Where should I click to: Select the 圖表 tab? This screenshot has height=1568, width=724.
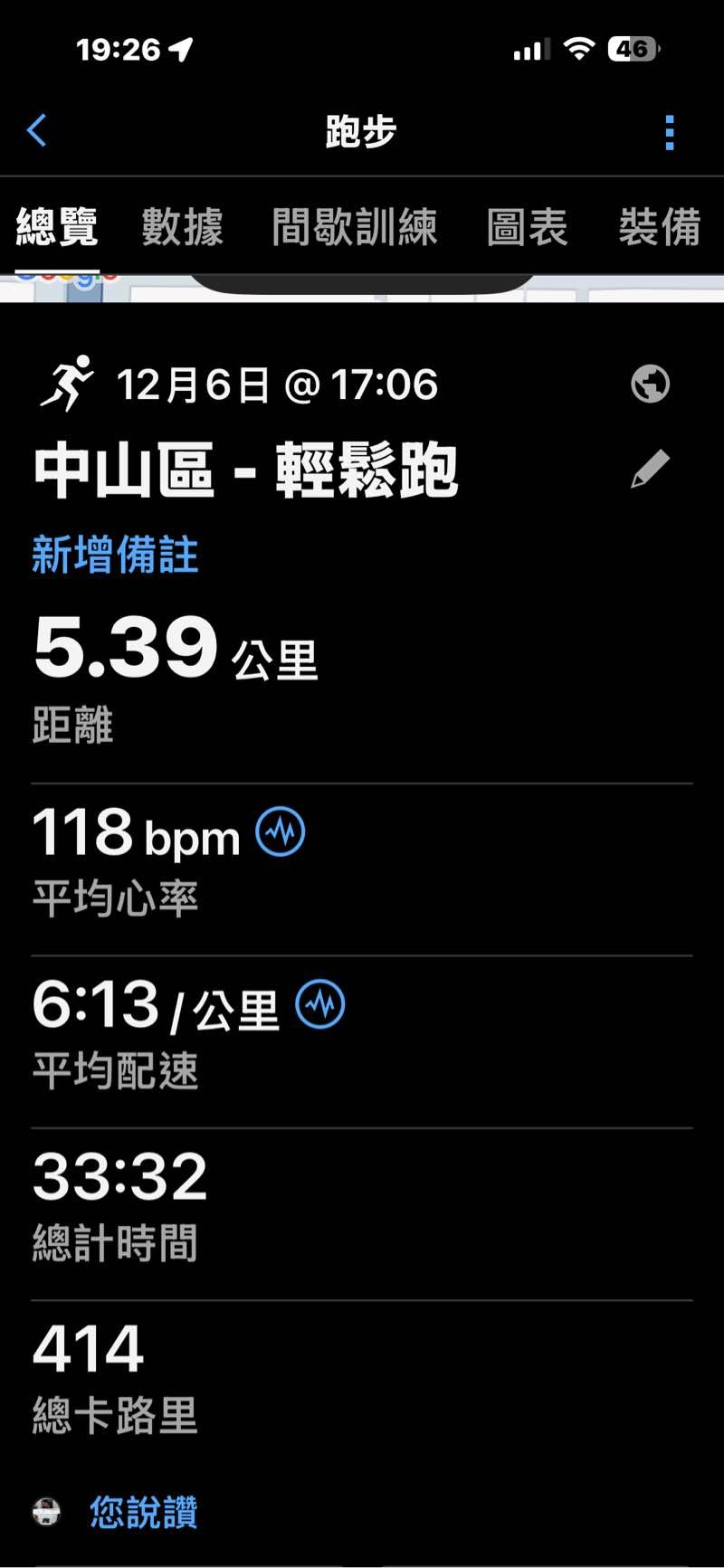527,227
